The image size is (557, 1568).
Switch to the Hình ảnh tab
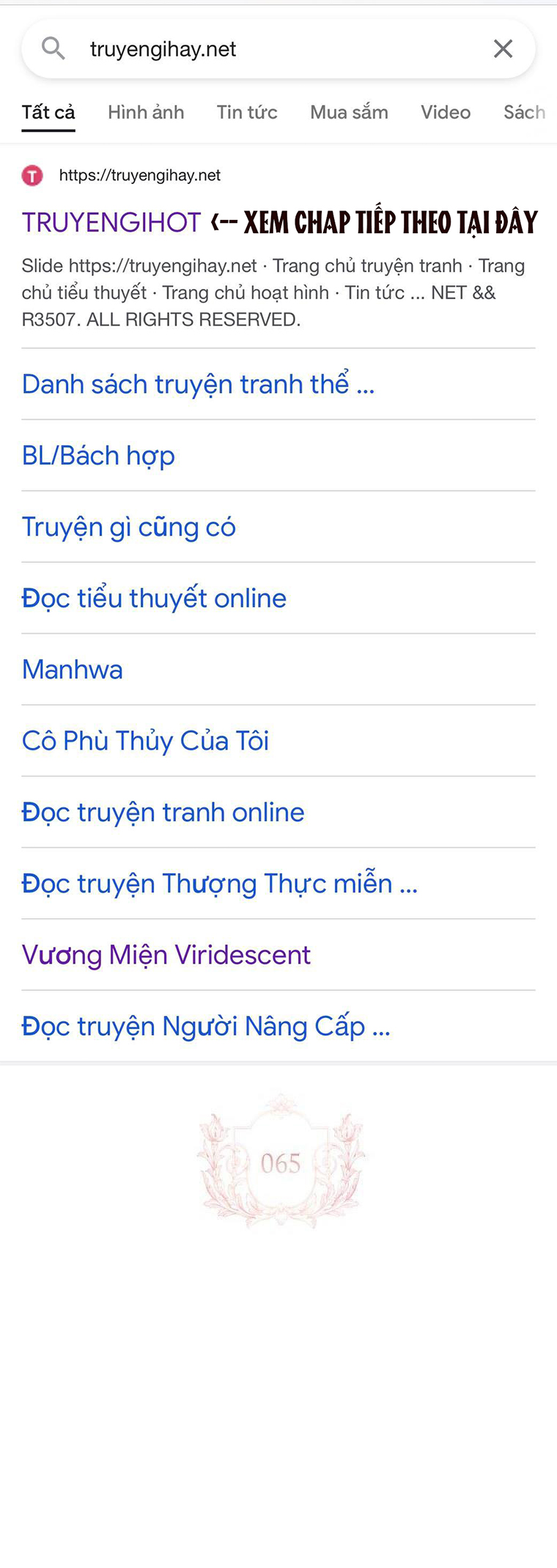(x=146, y=112)
